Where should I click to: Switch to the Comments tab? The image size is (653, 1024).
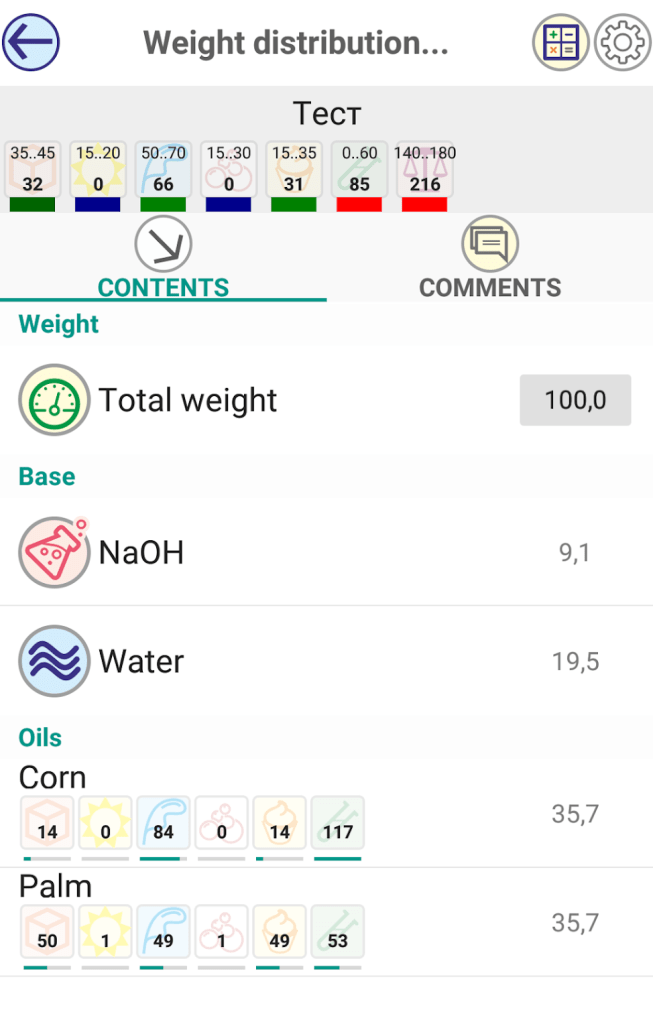click(x=489, y=258)
